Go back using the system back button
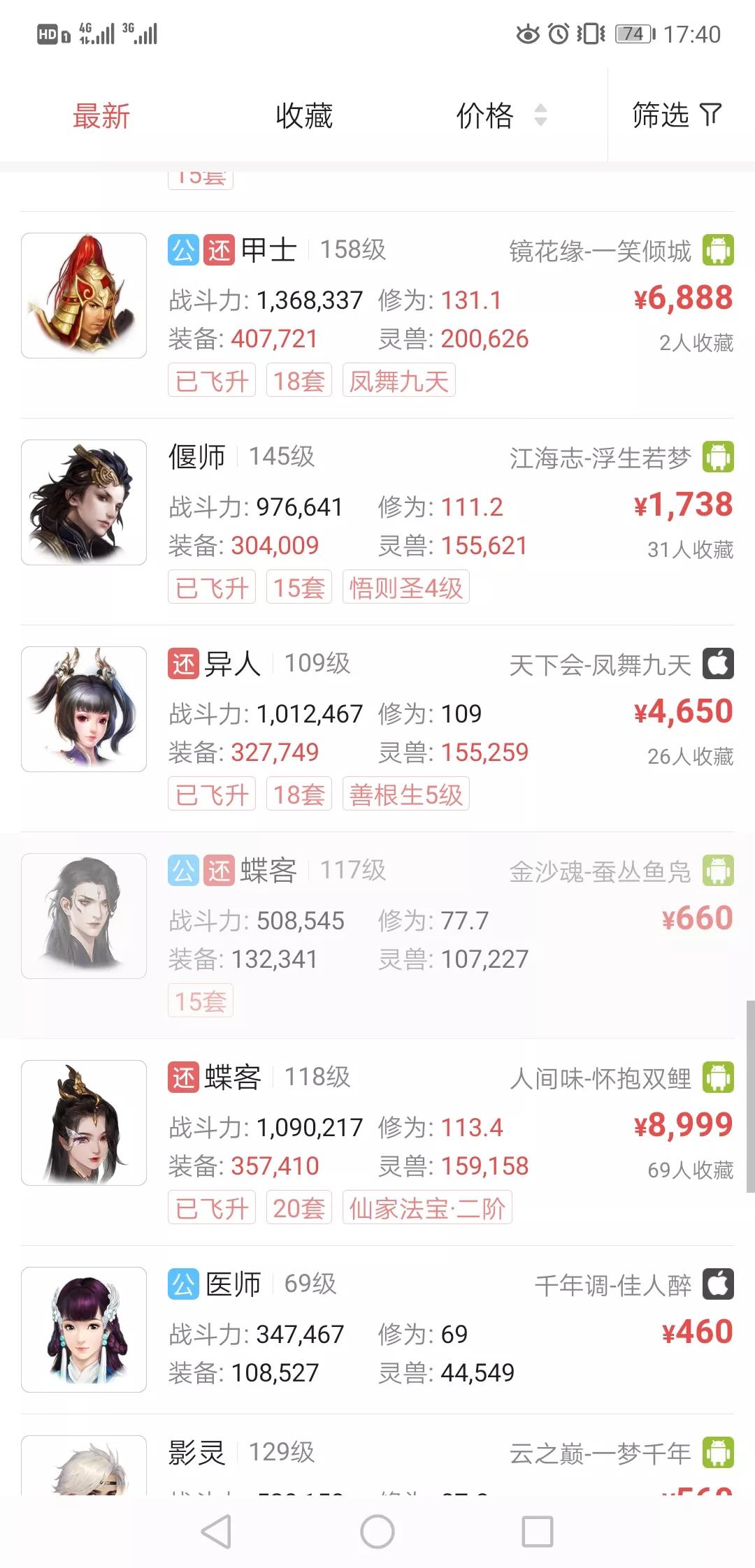This screenshot has height=1568, width=755. (x=216, y=1532)
